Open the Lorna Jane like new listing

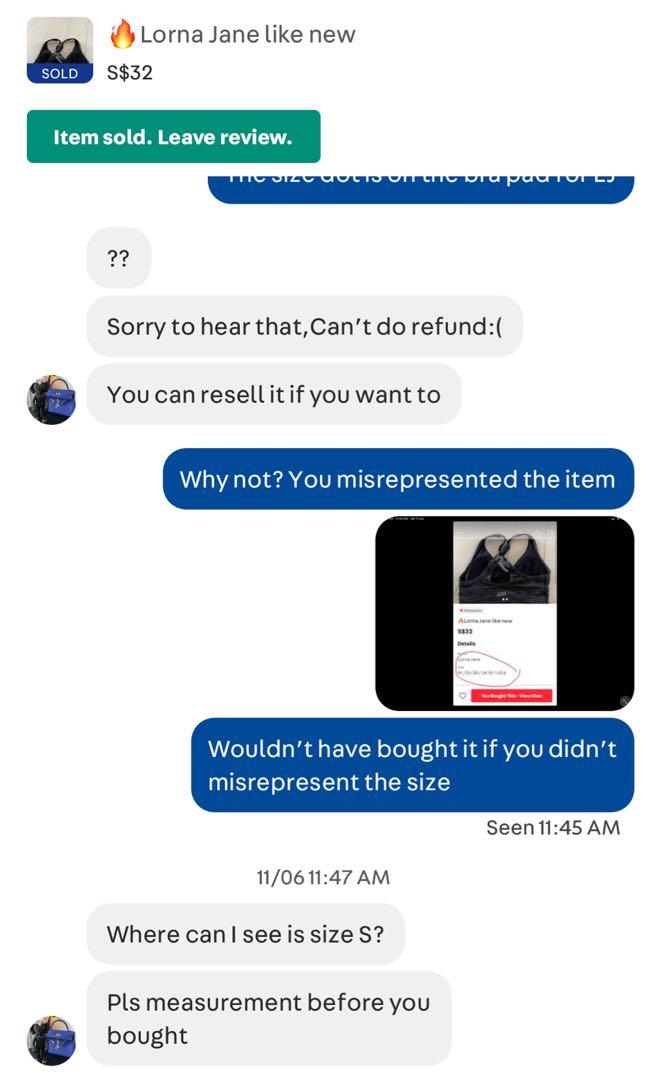tap(246, 35)
